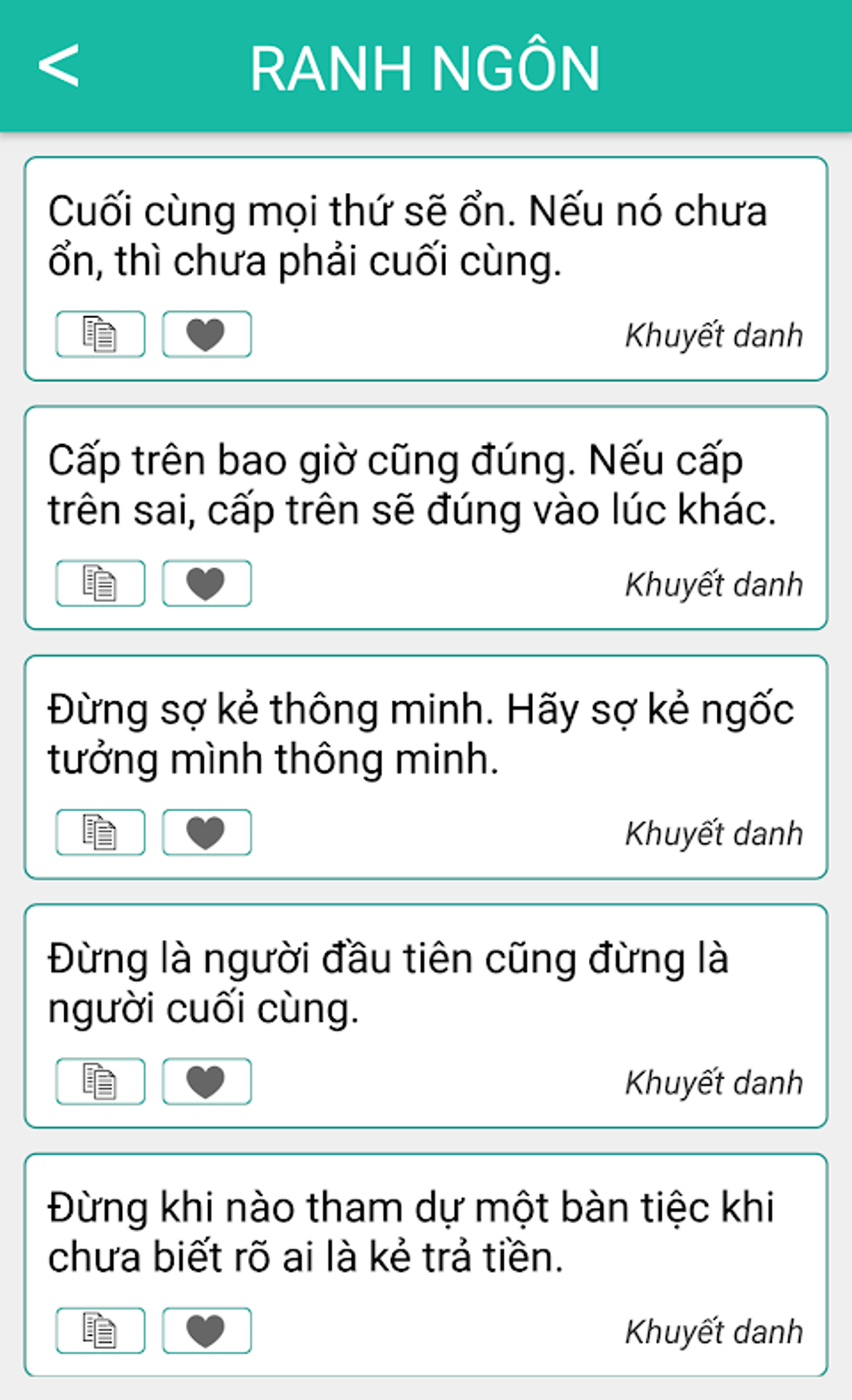Copy the quote 'Cấp trên bao giờ cũng đúng'

100,584
